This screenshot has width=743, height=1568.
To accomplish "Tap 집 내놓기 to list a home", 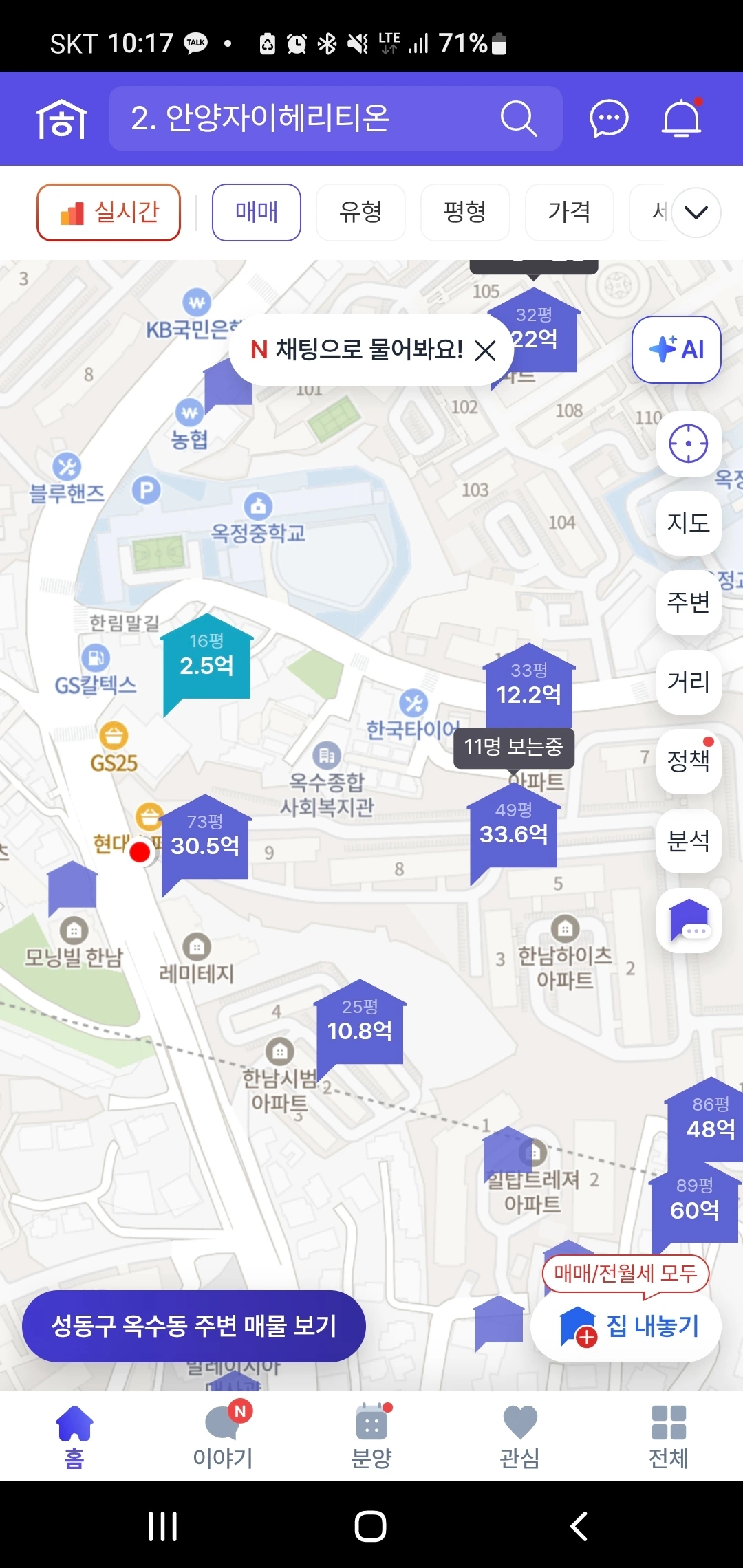I will [x=626, y=1326].
